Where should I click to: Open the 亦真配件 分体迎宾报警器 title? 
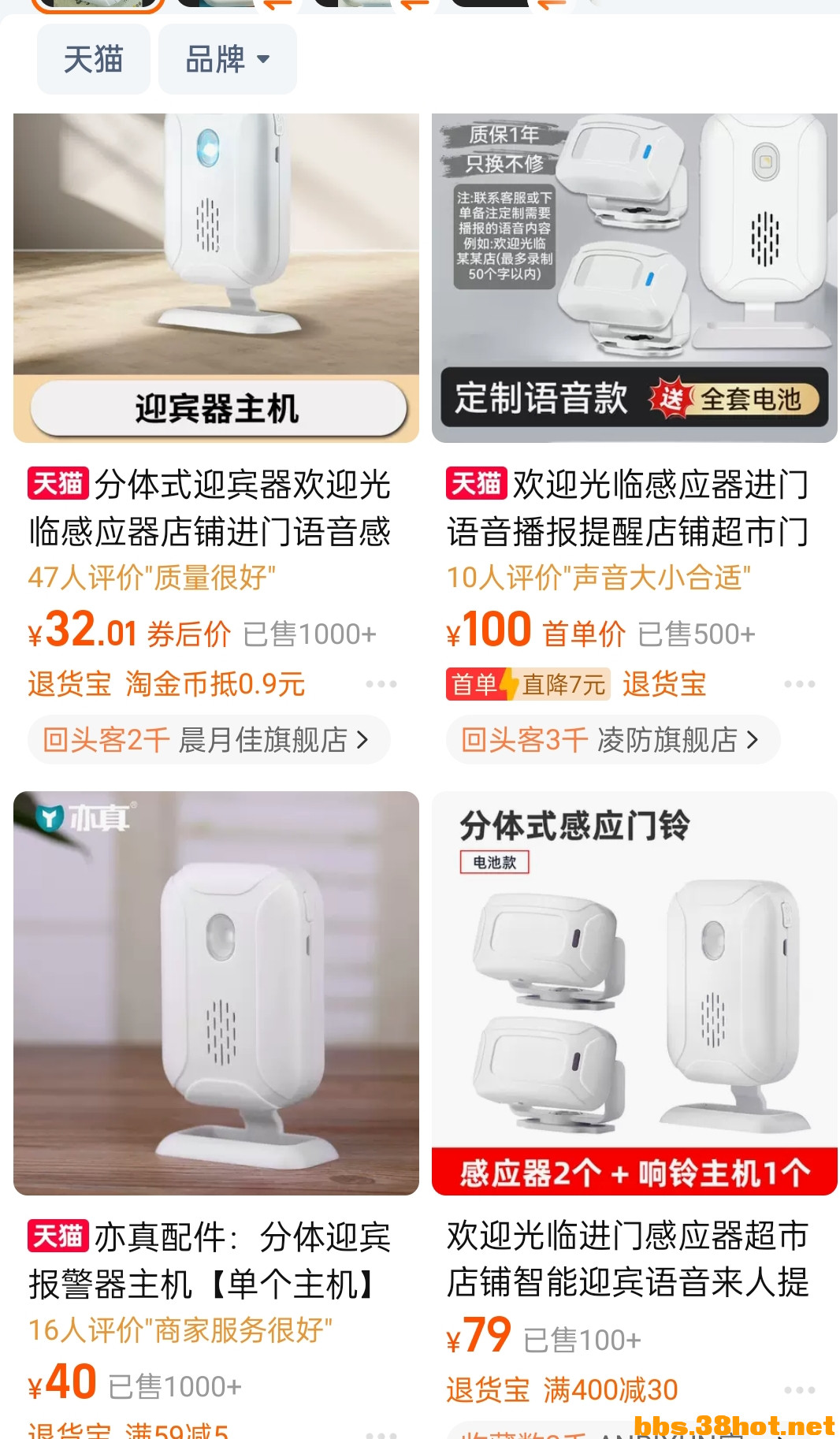tap(210, 1260)
